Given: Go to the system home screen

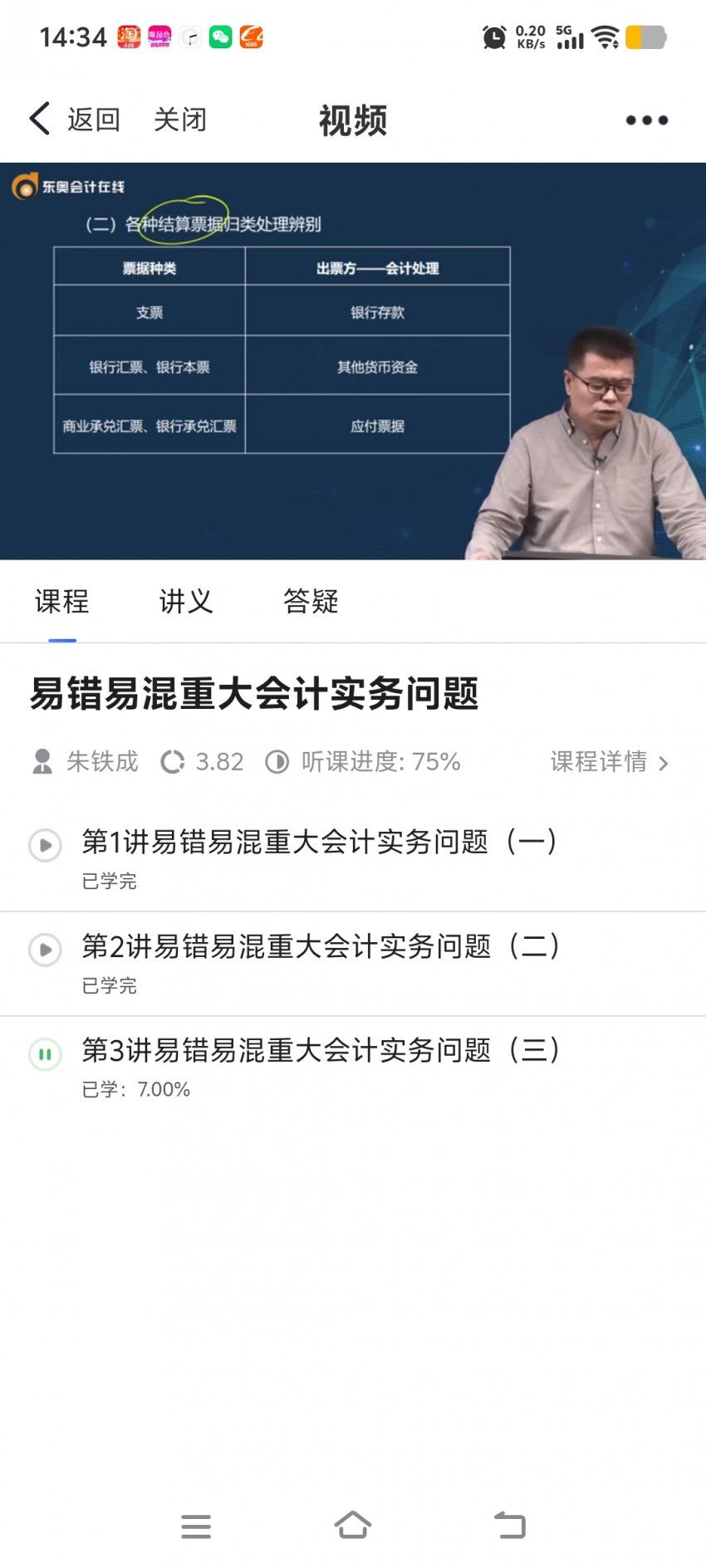Looking at the screenshot, I should tap(353, 1525).
